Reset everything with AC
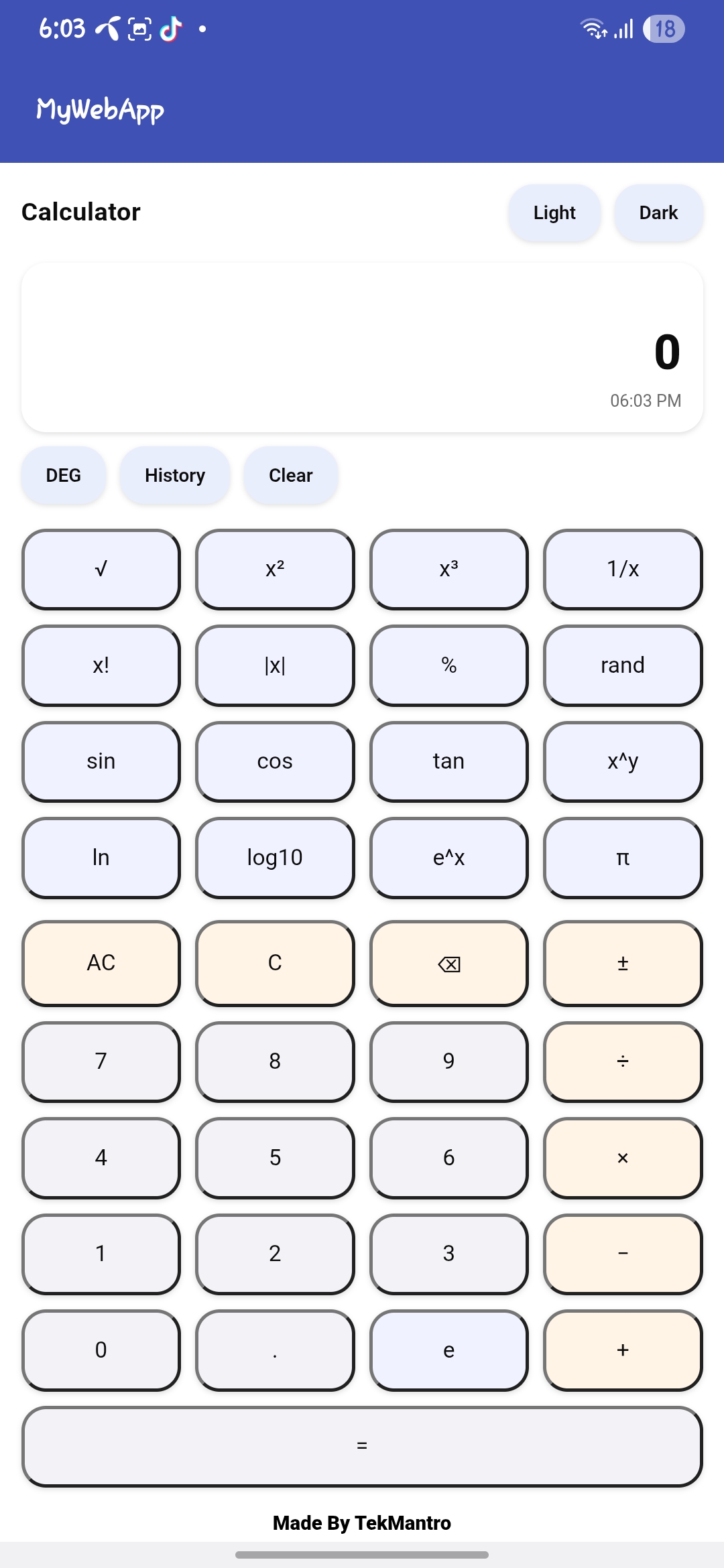Viewport: 724px width, 1568px height. tap(101, 963)
